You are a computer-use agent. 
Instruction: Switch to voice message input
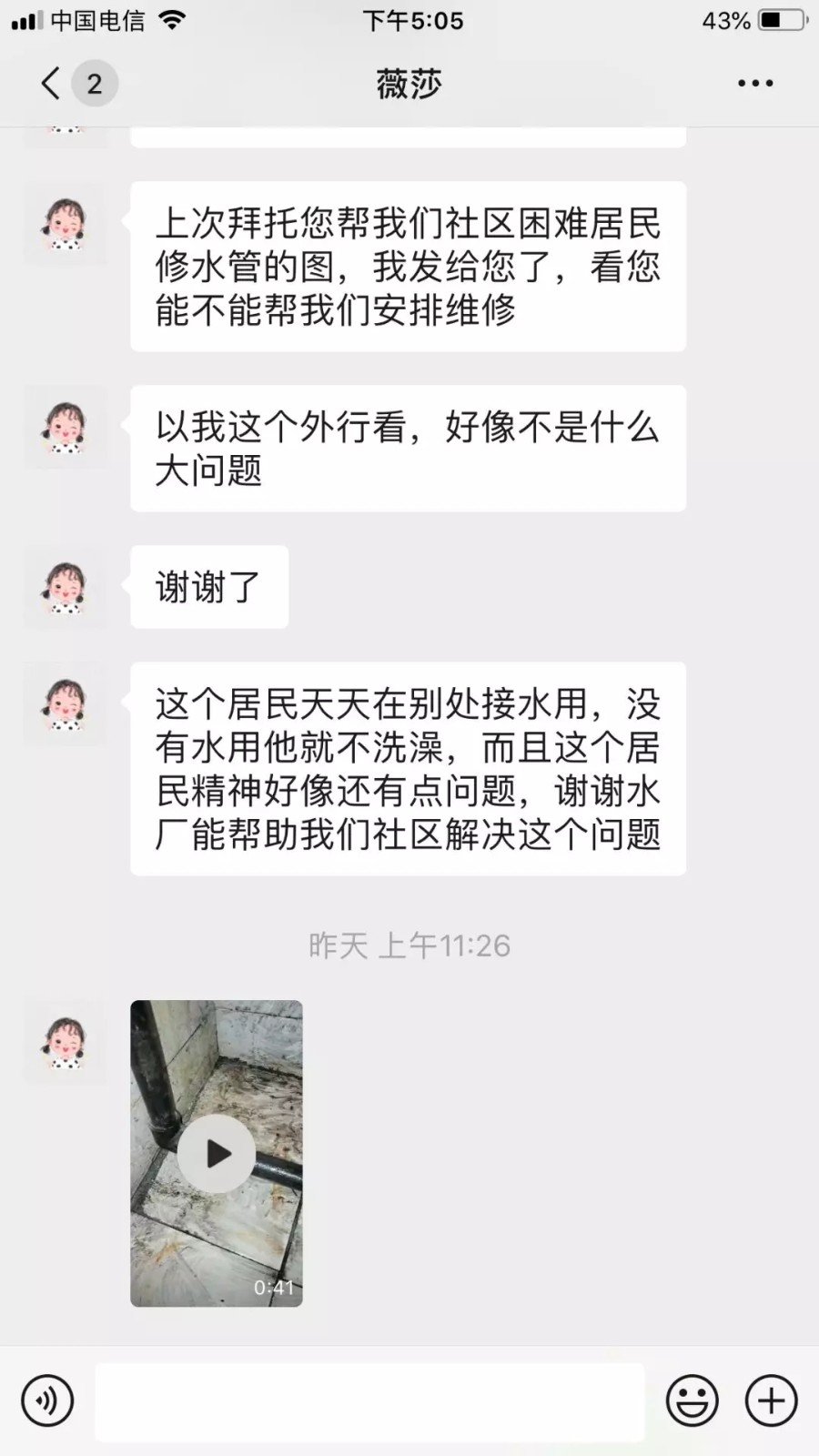pos(47,1400)
